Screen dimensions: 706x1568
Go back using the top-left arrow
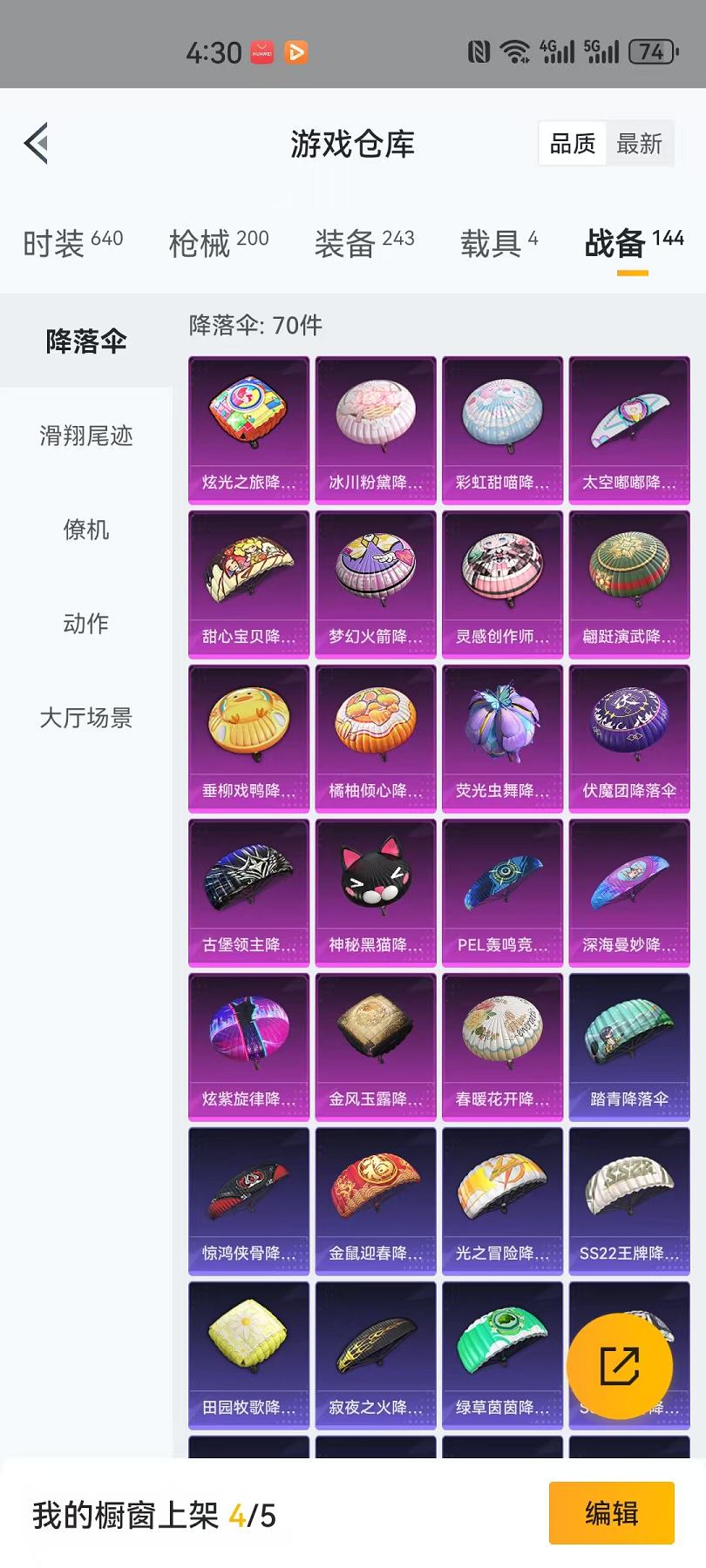click(x=37, y=144)
